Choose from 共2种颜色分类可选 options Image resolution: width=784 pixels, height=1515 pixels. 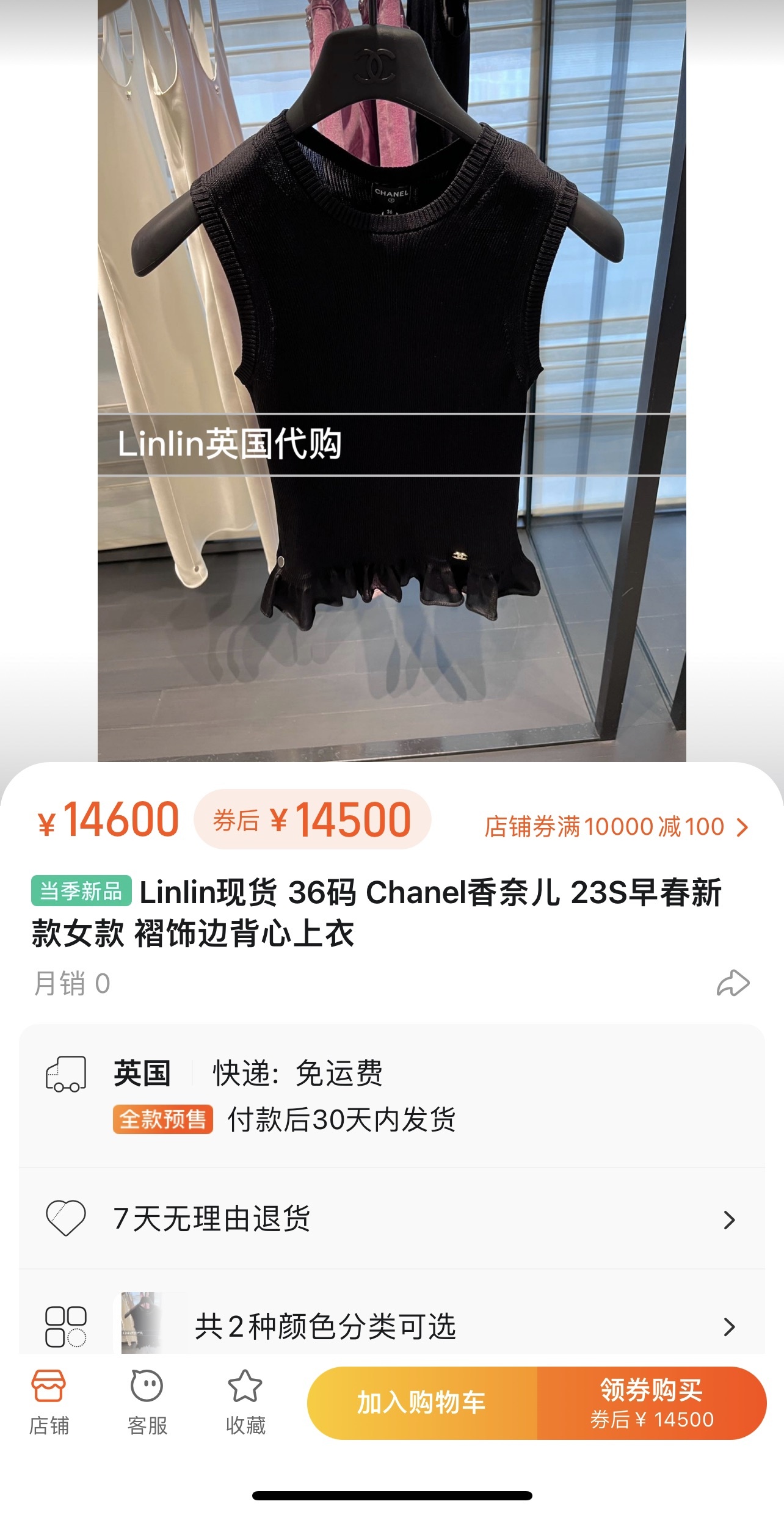[392, 1326]
